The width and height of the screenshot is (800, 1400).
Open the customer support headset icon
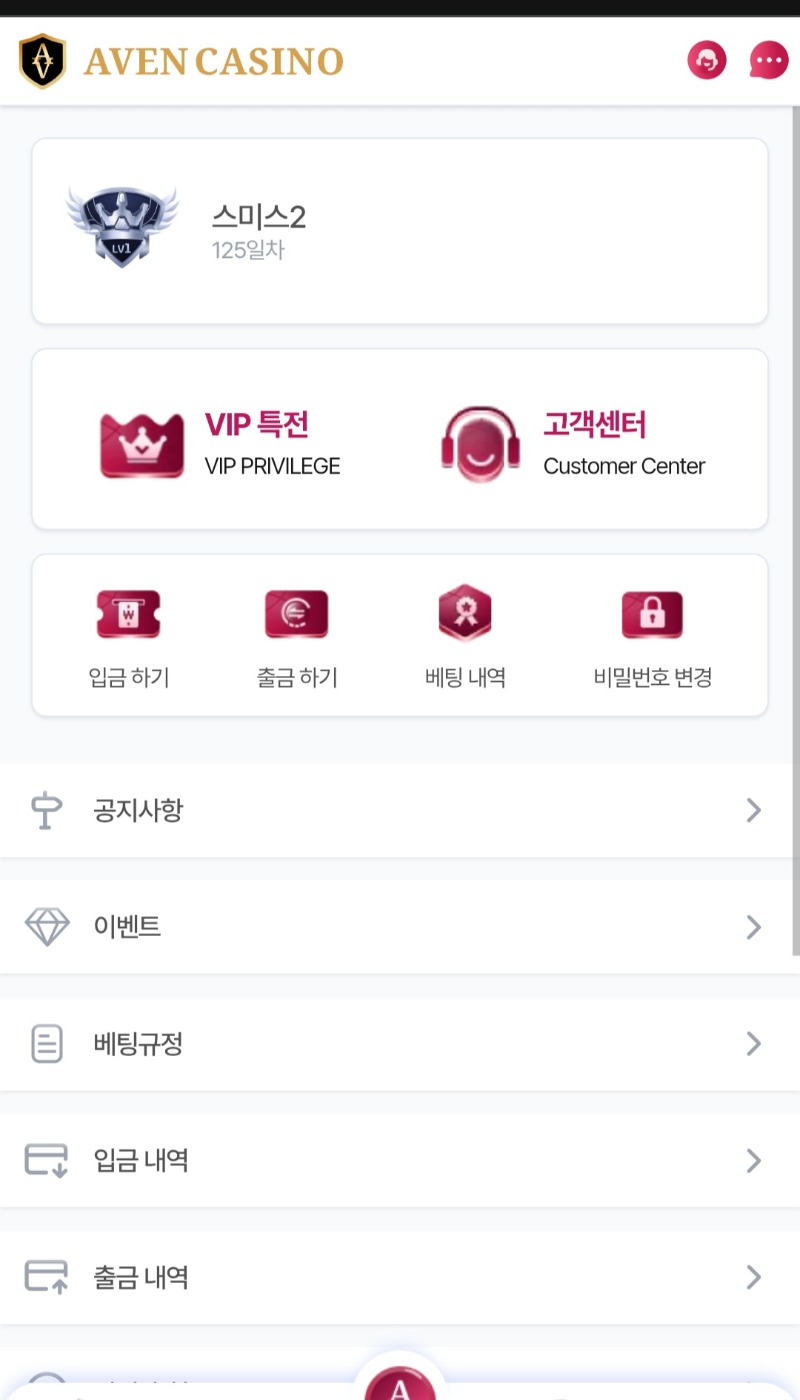tap(707, 60)
